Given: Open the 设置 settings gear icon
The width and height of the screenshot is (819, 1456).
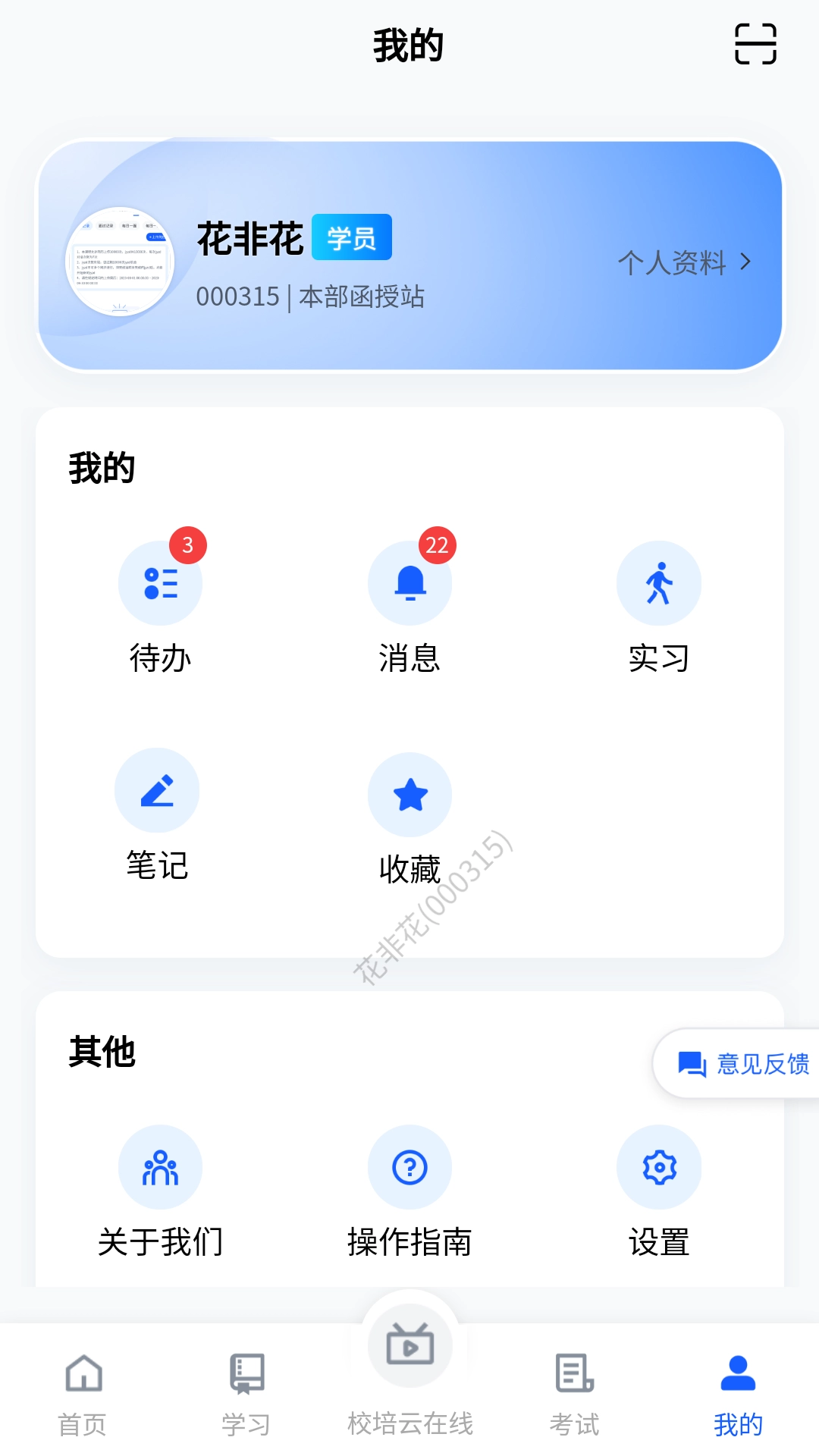Looking at the screenshot, I should coord(659,1166).
